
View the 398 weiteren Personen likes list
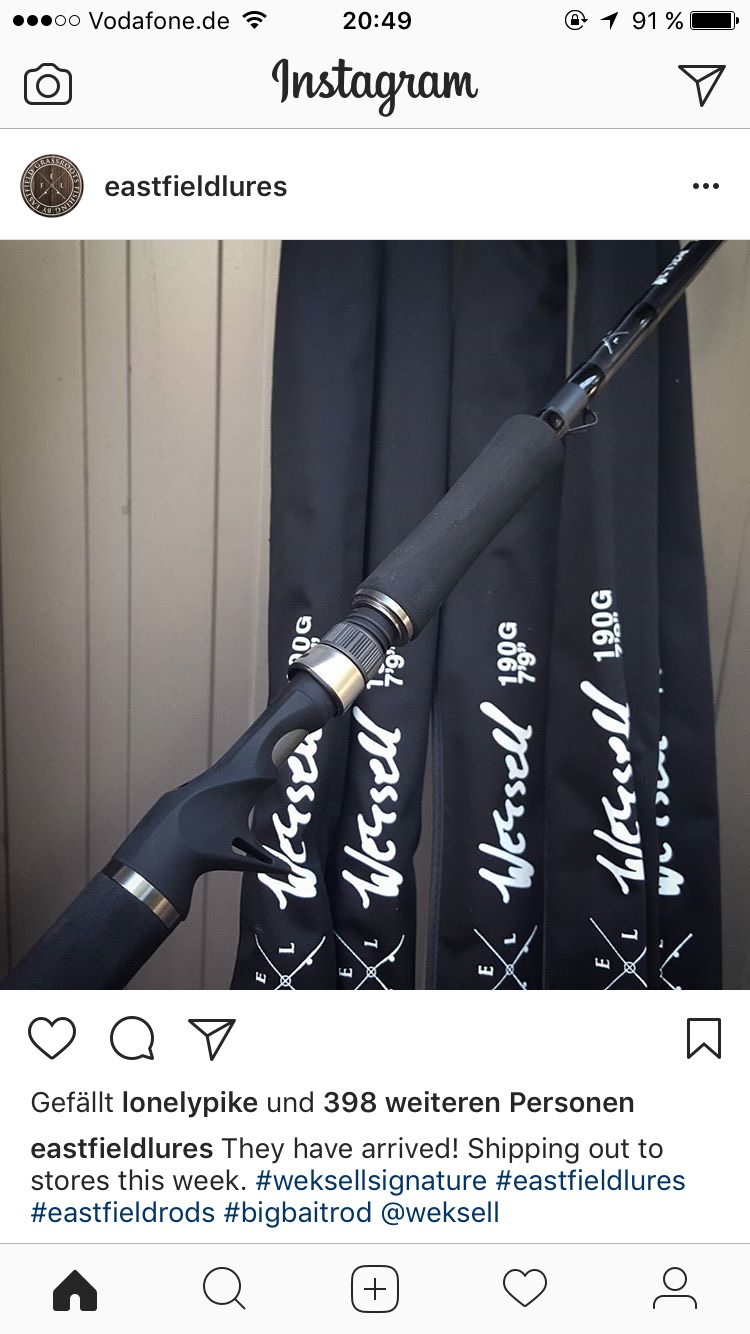pyautogui.click(x=478, y=1103)
